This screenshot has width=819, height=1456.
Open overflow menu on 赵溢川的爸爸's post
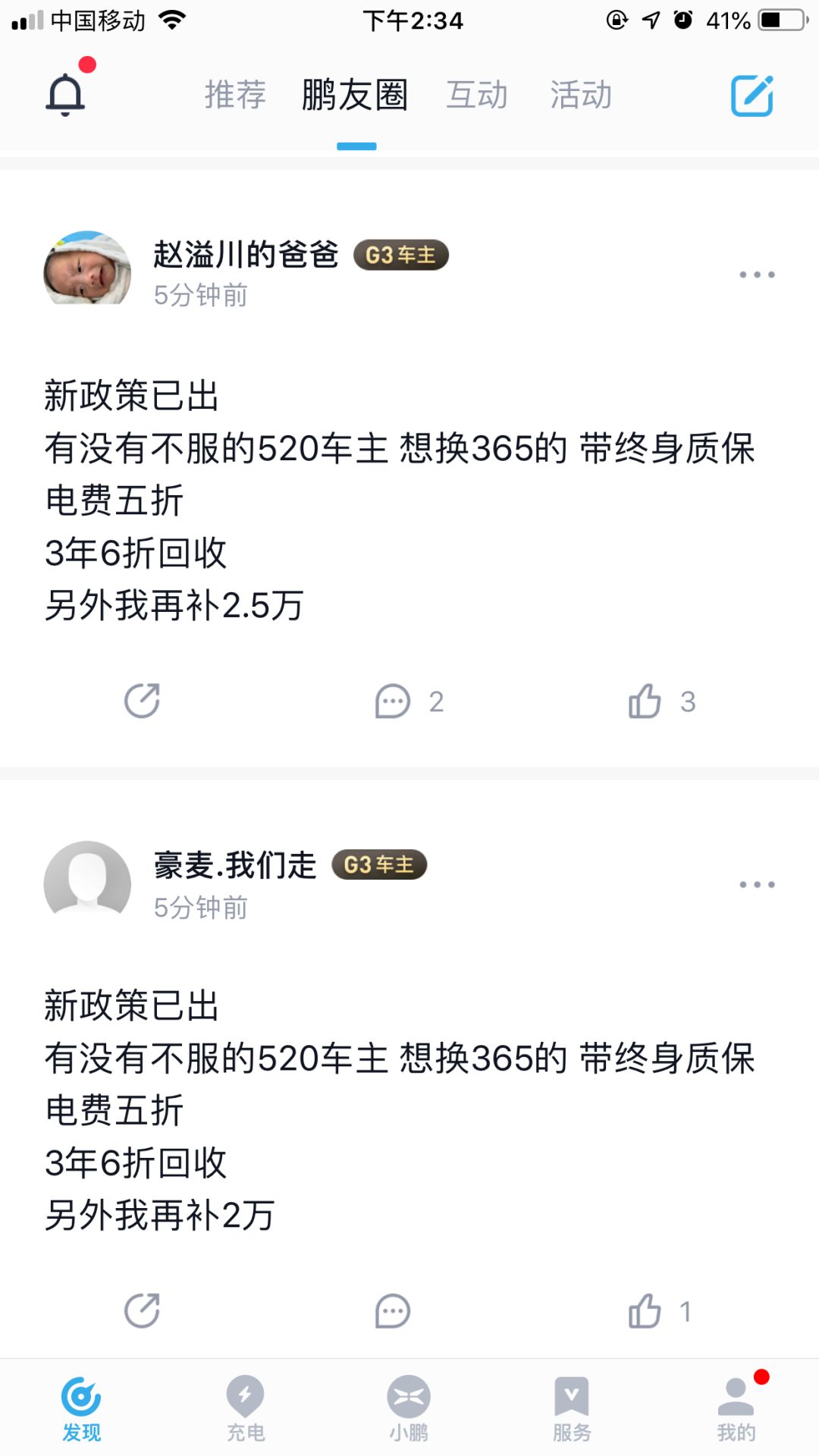coord(757,275)
